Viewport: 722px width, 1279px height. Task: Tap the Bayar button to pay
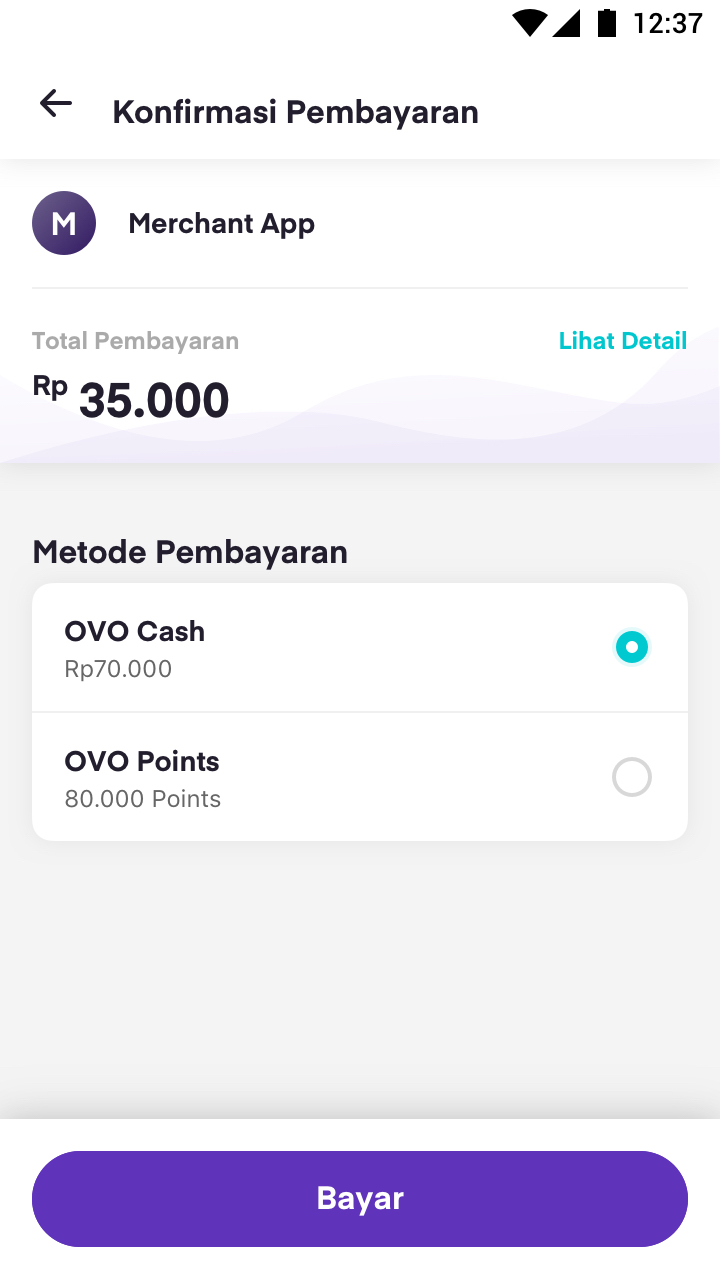tap(360, 1198)
